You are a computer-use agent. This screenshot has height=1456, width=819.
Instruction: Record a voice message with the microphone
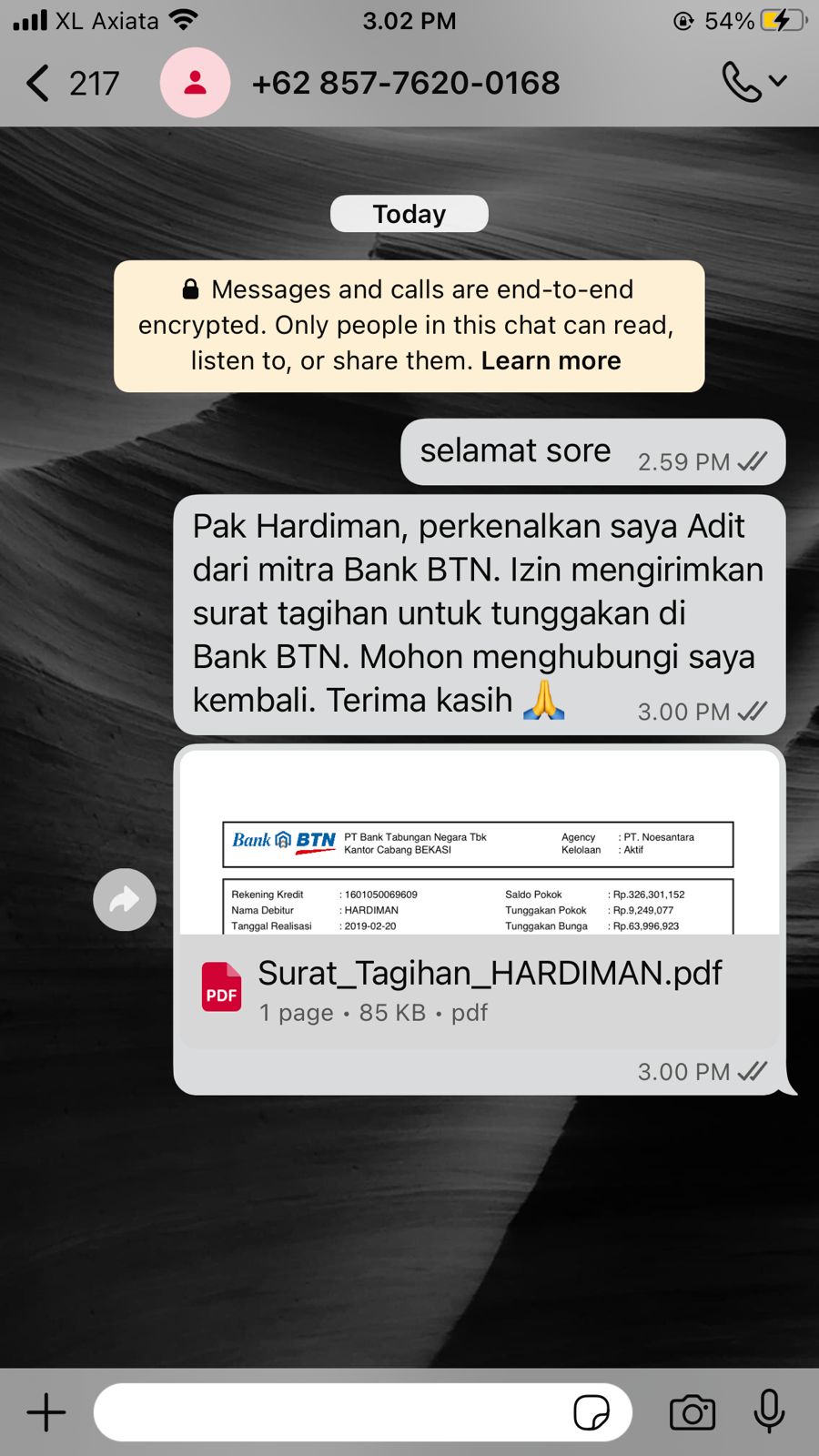[769, 1411]
